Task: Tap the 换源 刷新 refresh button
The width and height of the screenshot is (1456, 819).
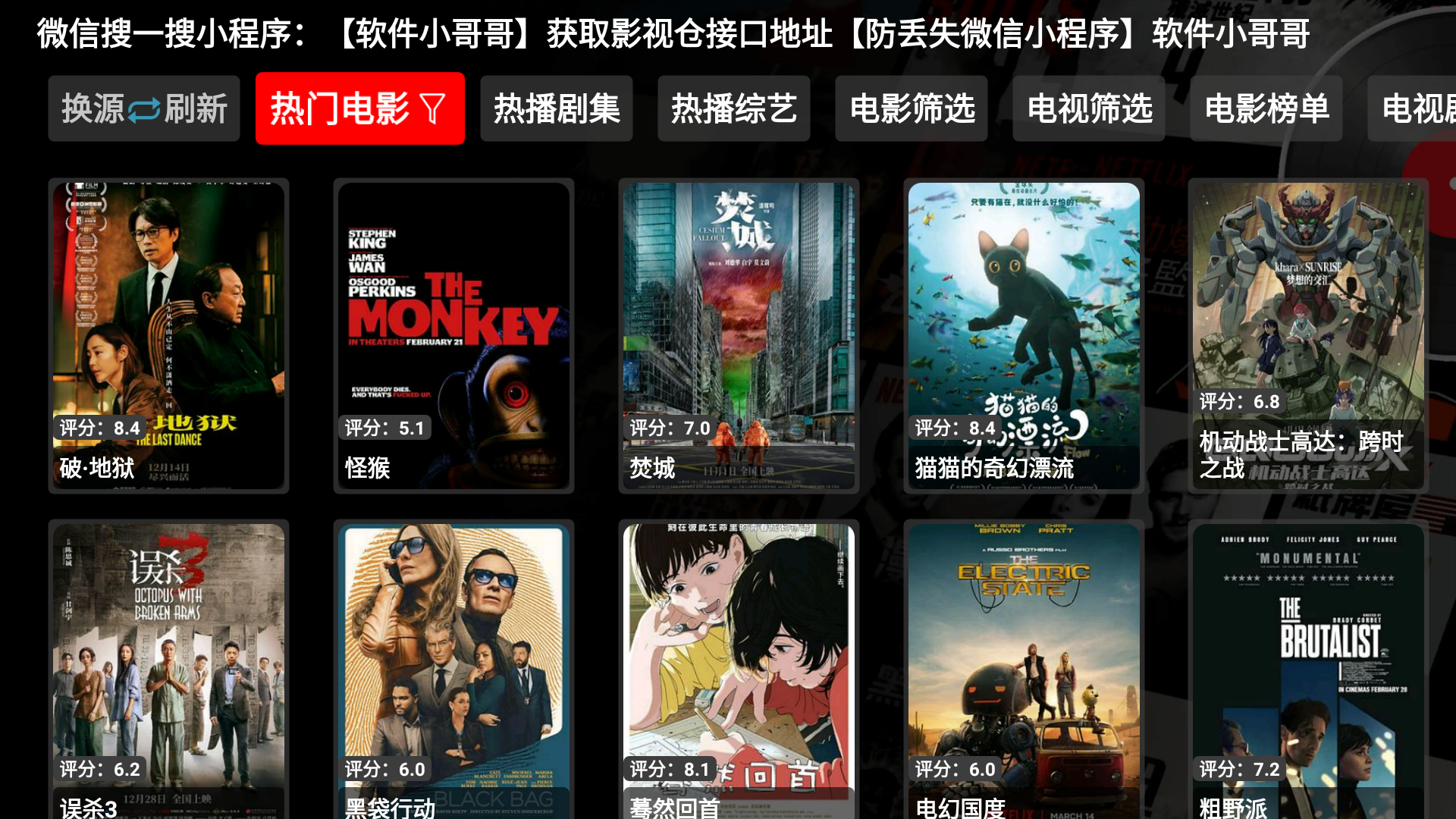Action: 144,108
